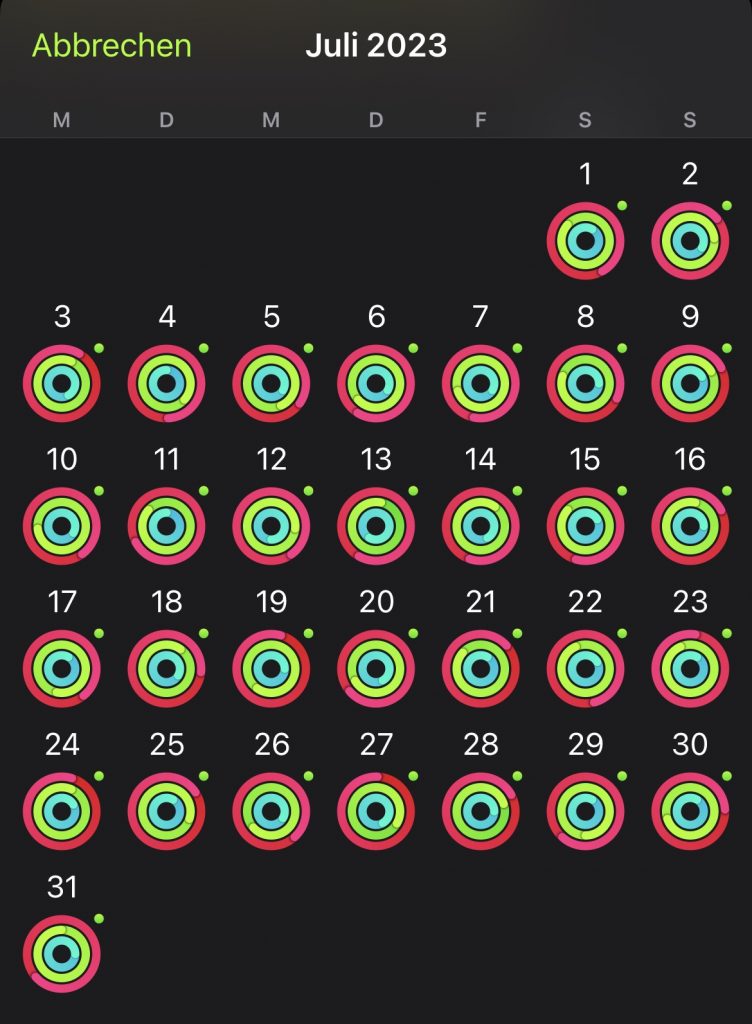Show rings for July 23
The height and width of the screenshot is (1024, 752).
click(690, 669)
